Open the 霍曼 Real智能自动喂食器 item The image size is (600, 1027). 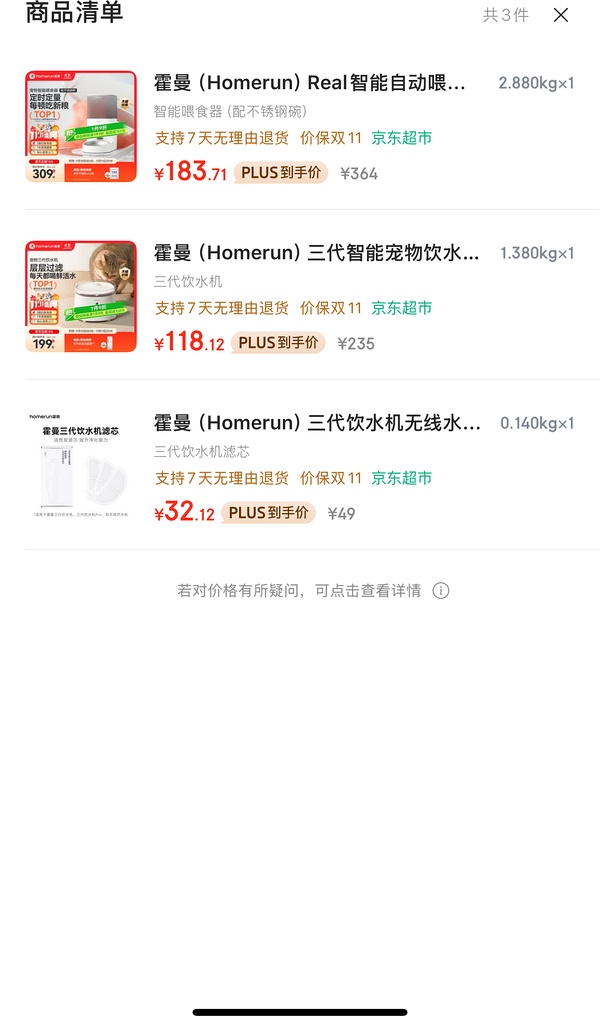point(310,83)
